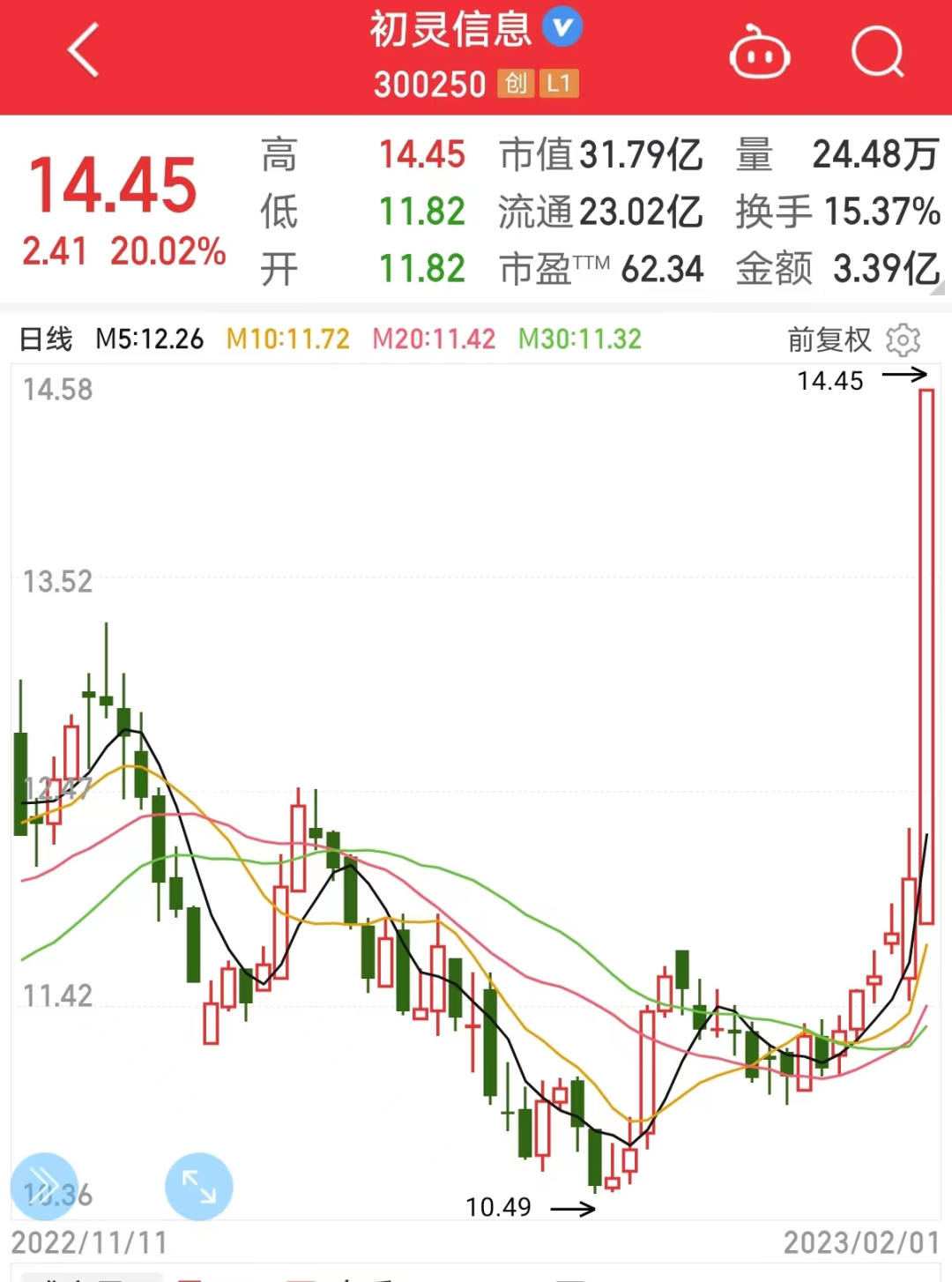Go back using the top-left arrow

point(84,51)
